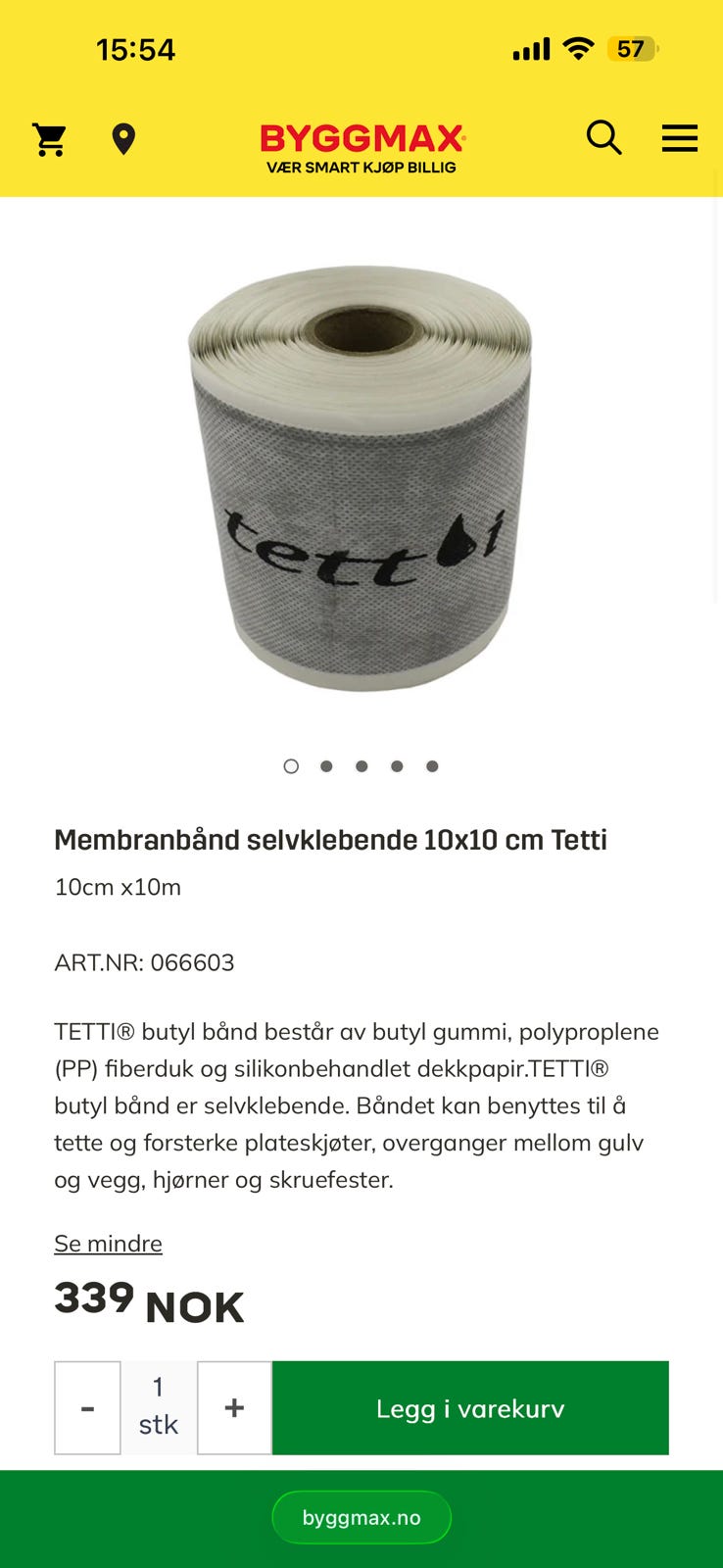Open the byggmax.no address pill

click(361, 1517)
